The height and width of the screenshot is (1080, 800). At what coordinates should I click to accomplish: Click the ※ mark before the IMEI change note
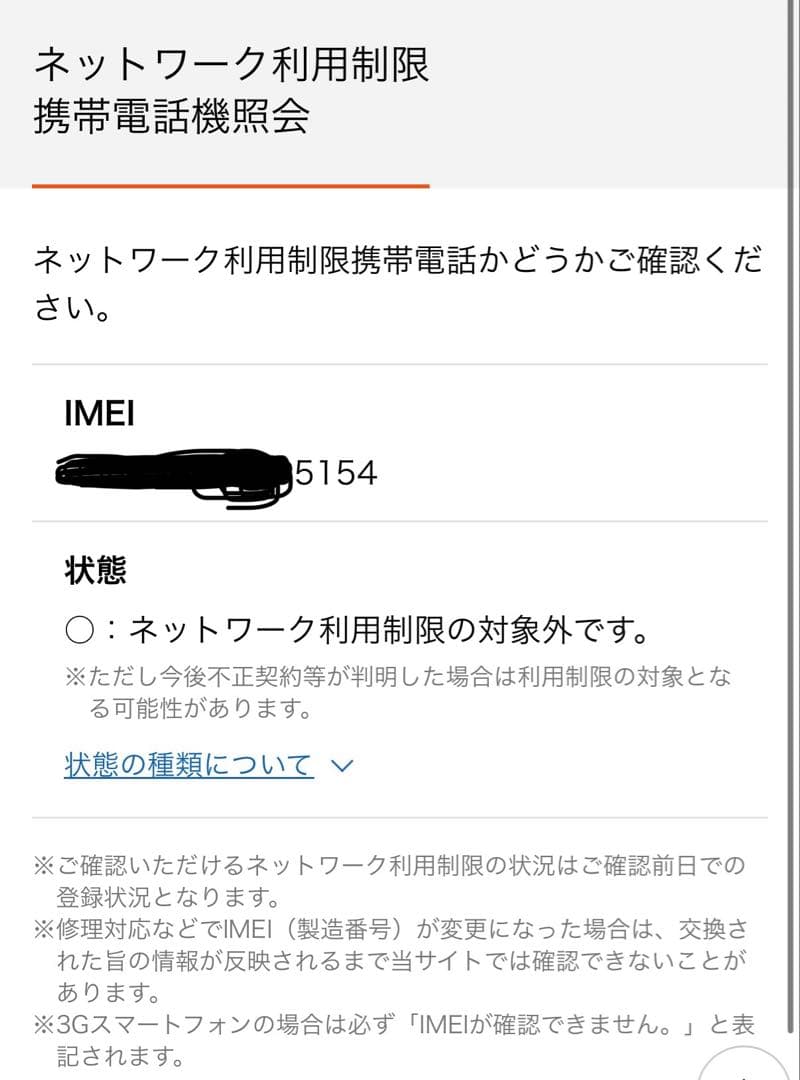click(42, 925)
